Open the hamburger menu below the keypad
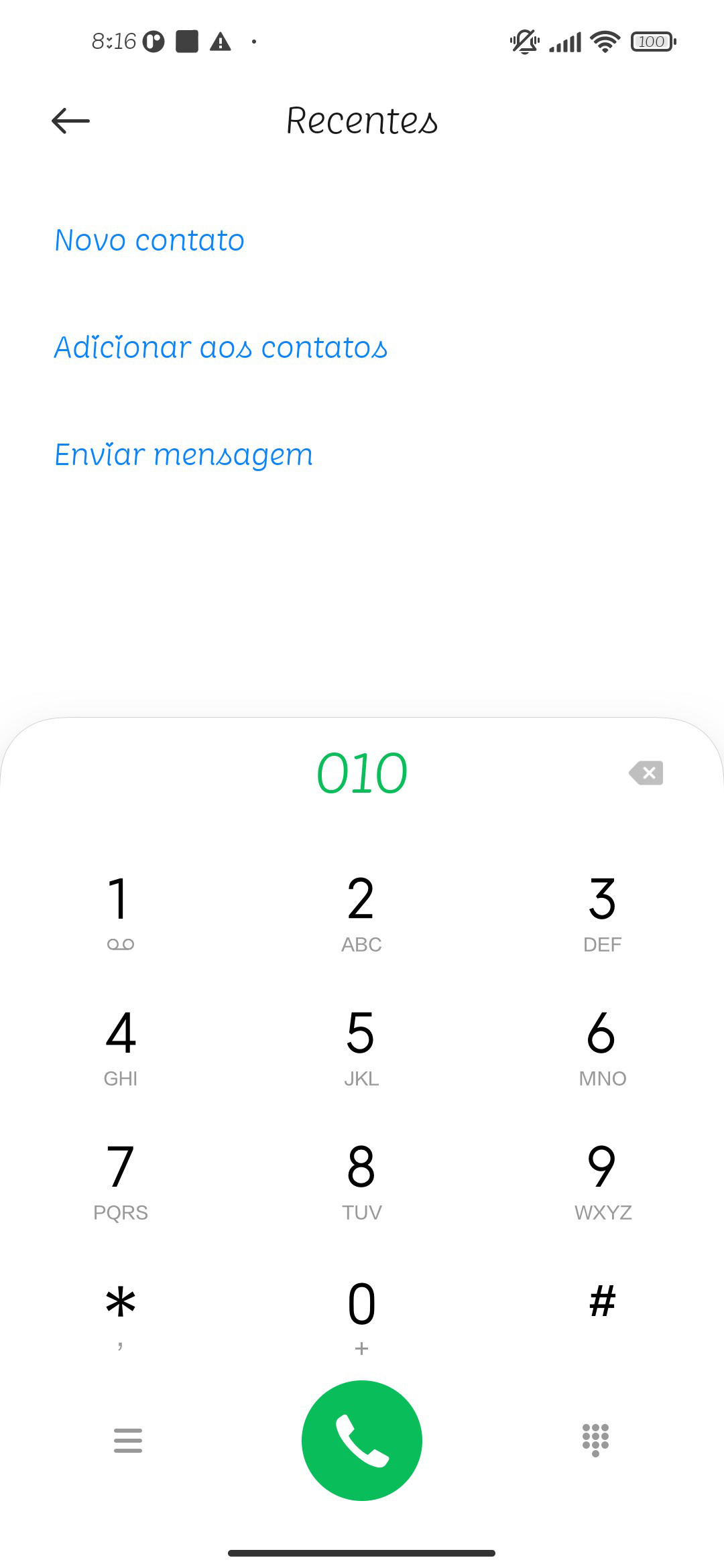 128,1441
